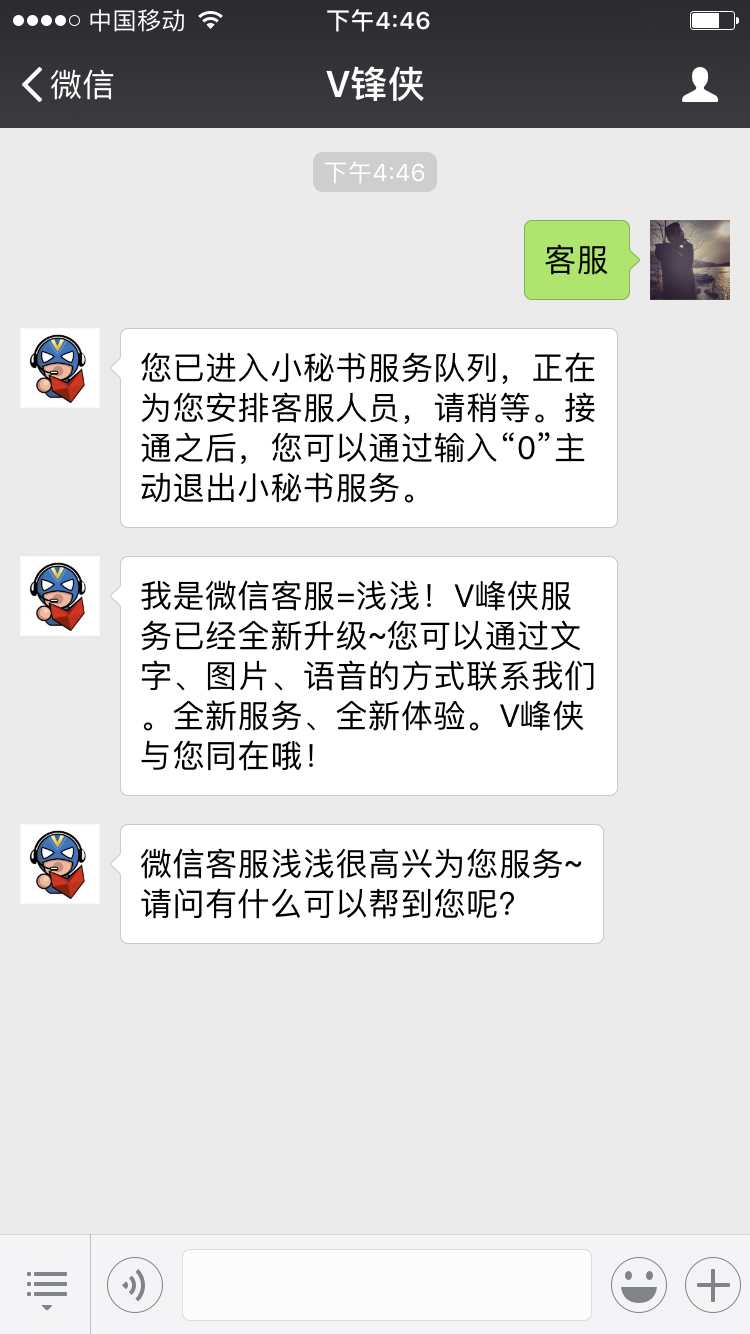This screenshot has height=1334, width=750.
Task: Open the emoji sticker panel
Action: 638,1284
